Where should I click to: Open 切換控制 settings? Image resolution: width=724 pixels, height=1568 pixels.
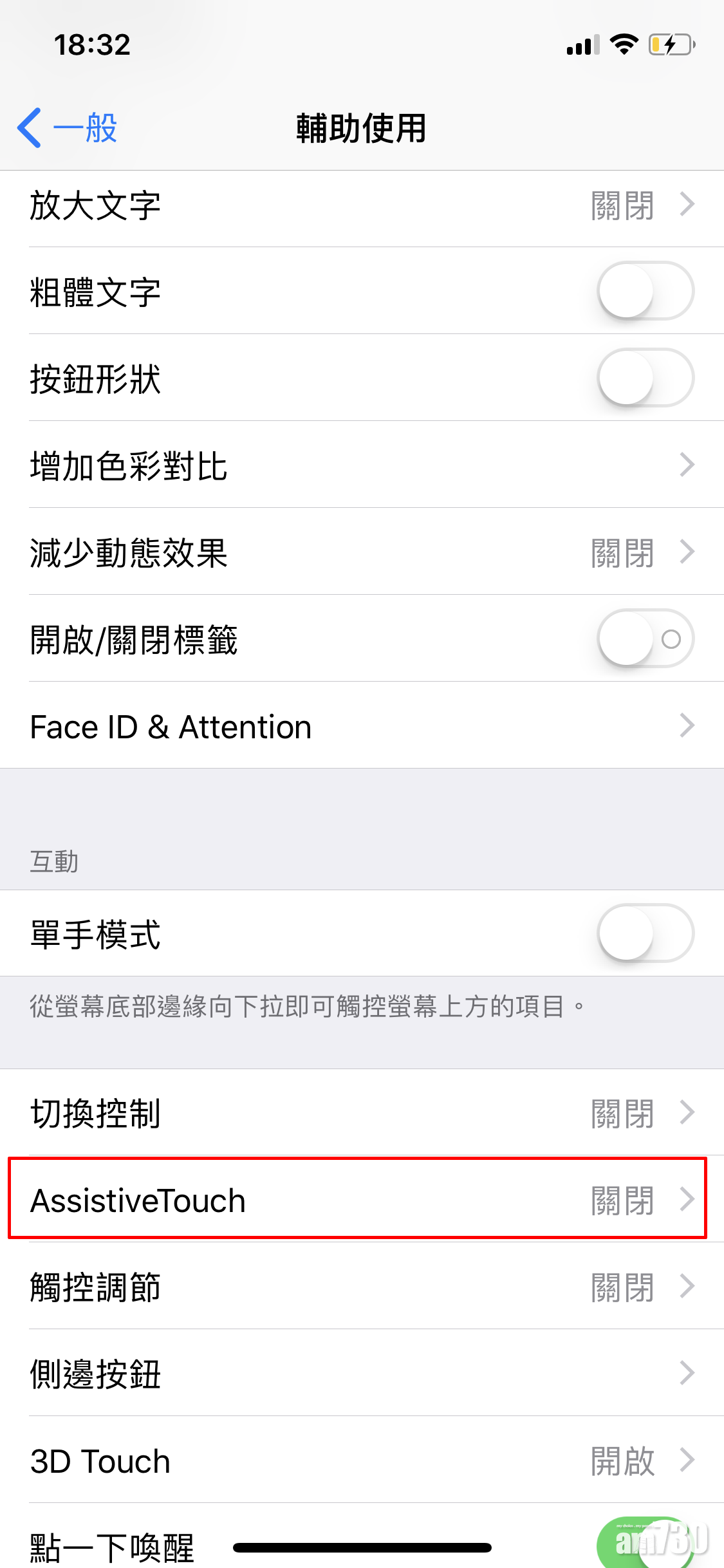pyautogui.click(x=362, y=1113)
